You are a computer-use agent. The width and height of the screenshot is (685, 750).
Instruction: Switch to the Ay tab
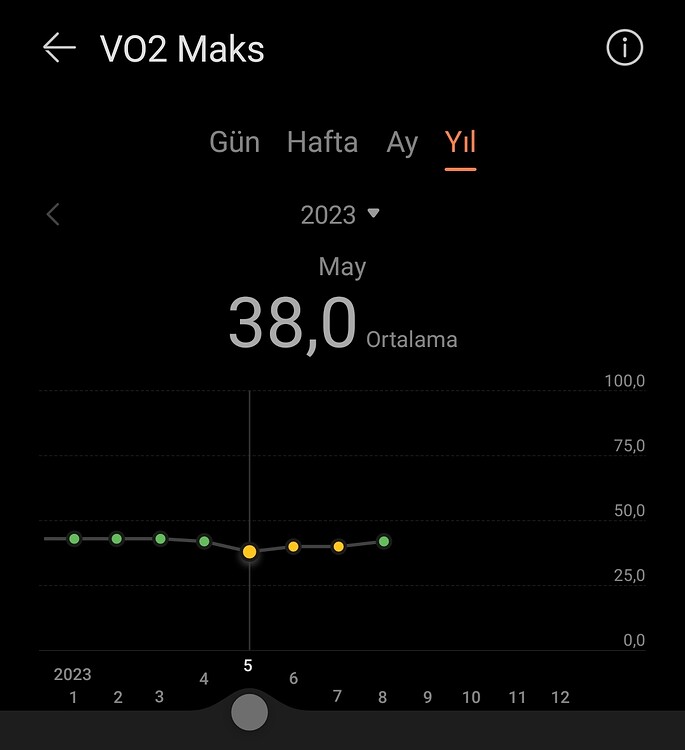pyautogui.click(x=402, y=142)
